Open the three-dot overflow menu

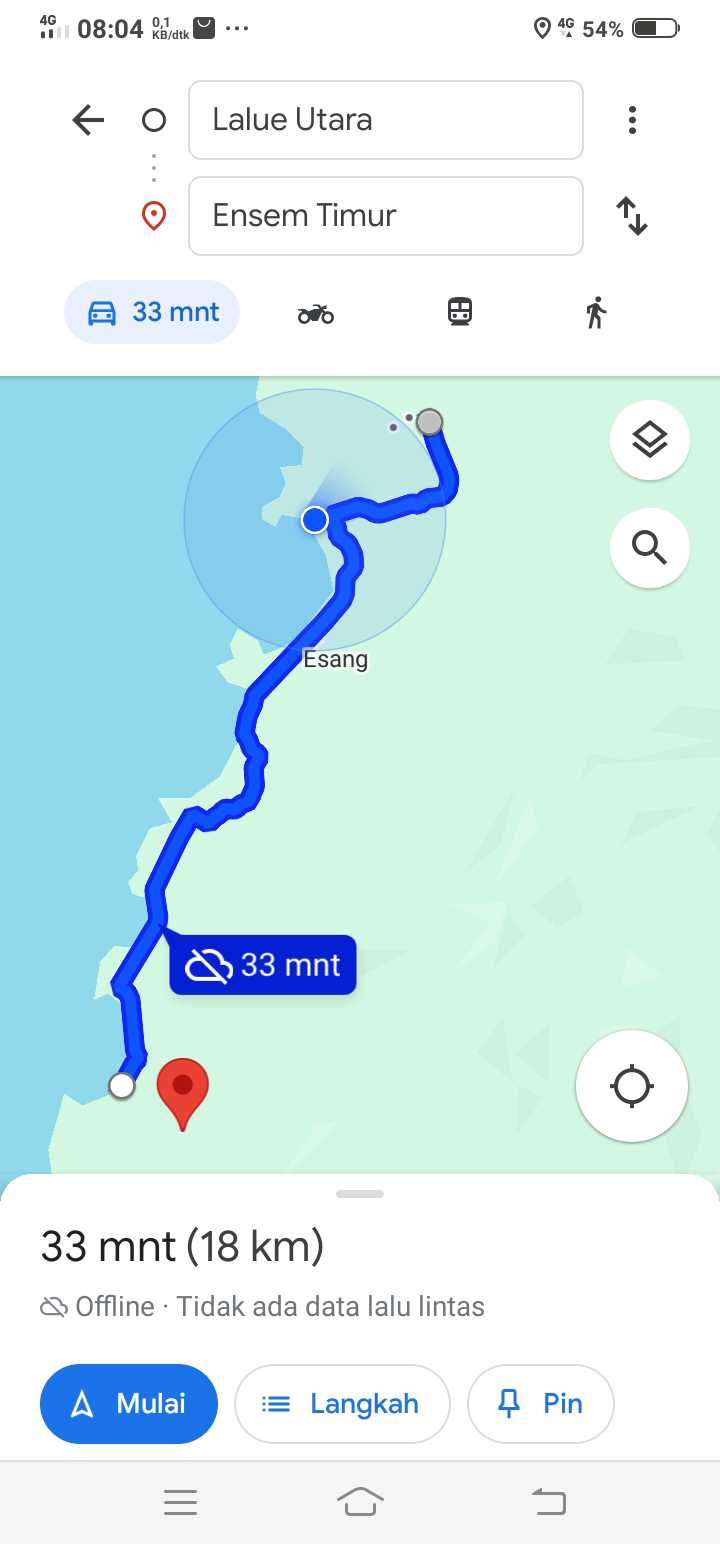click(x=632, y=120)
